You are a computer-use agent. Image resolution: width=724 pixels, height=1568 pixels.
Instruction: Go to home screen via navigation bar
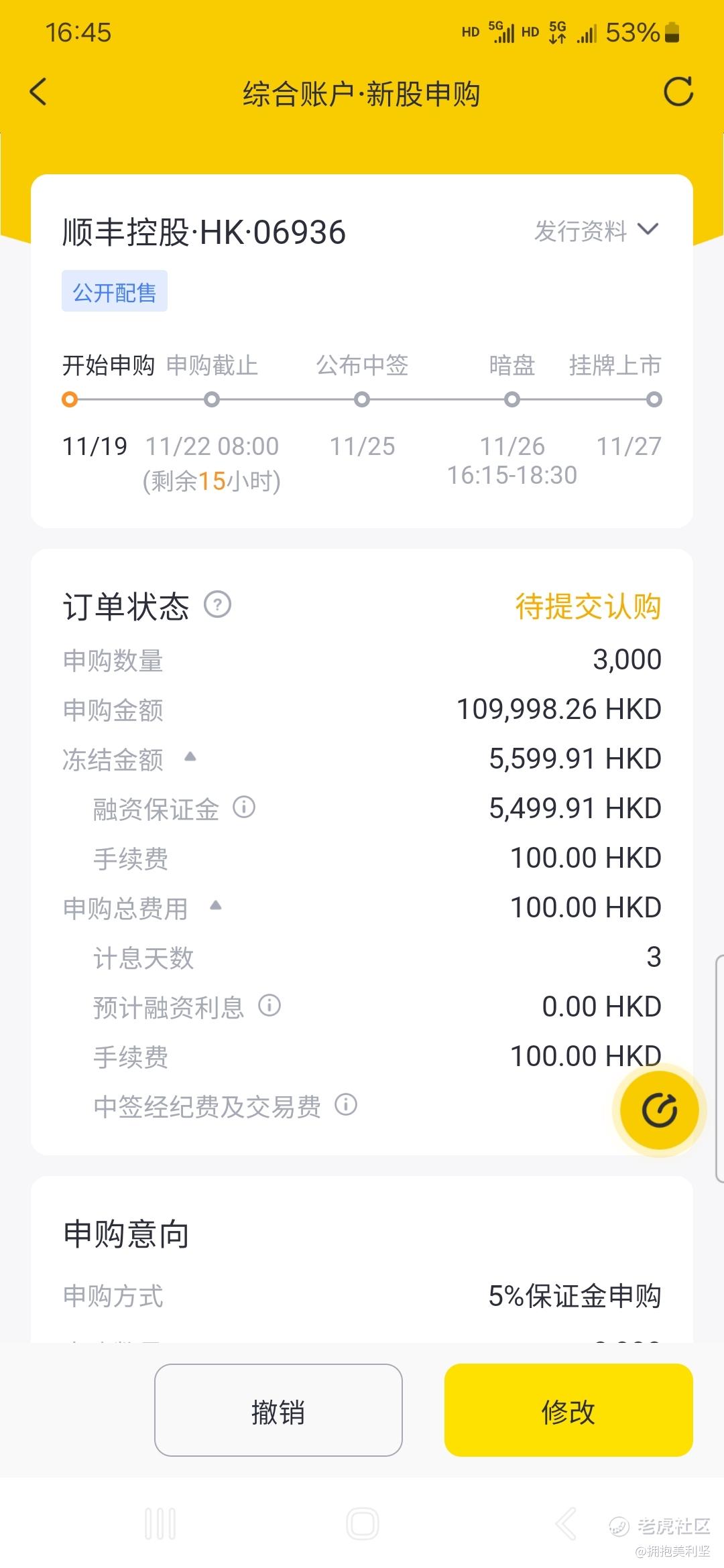coord(363,1524)
